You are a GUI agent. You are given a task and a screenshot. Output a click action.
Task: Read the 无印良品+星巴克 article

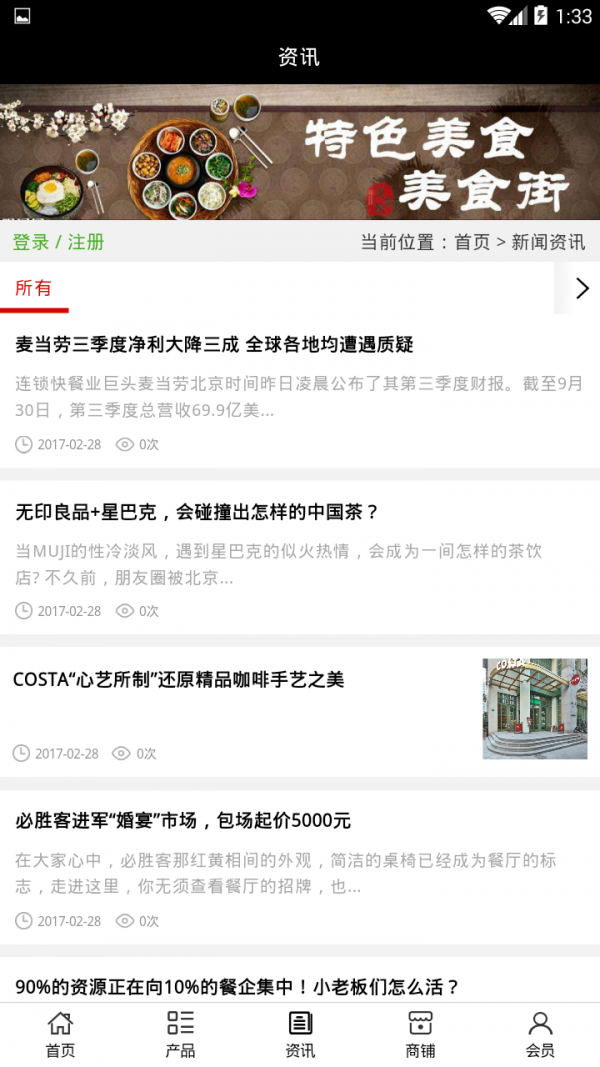tap(198, 513)
